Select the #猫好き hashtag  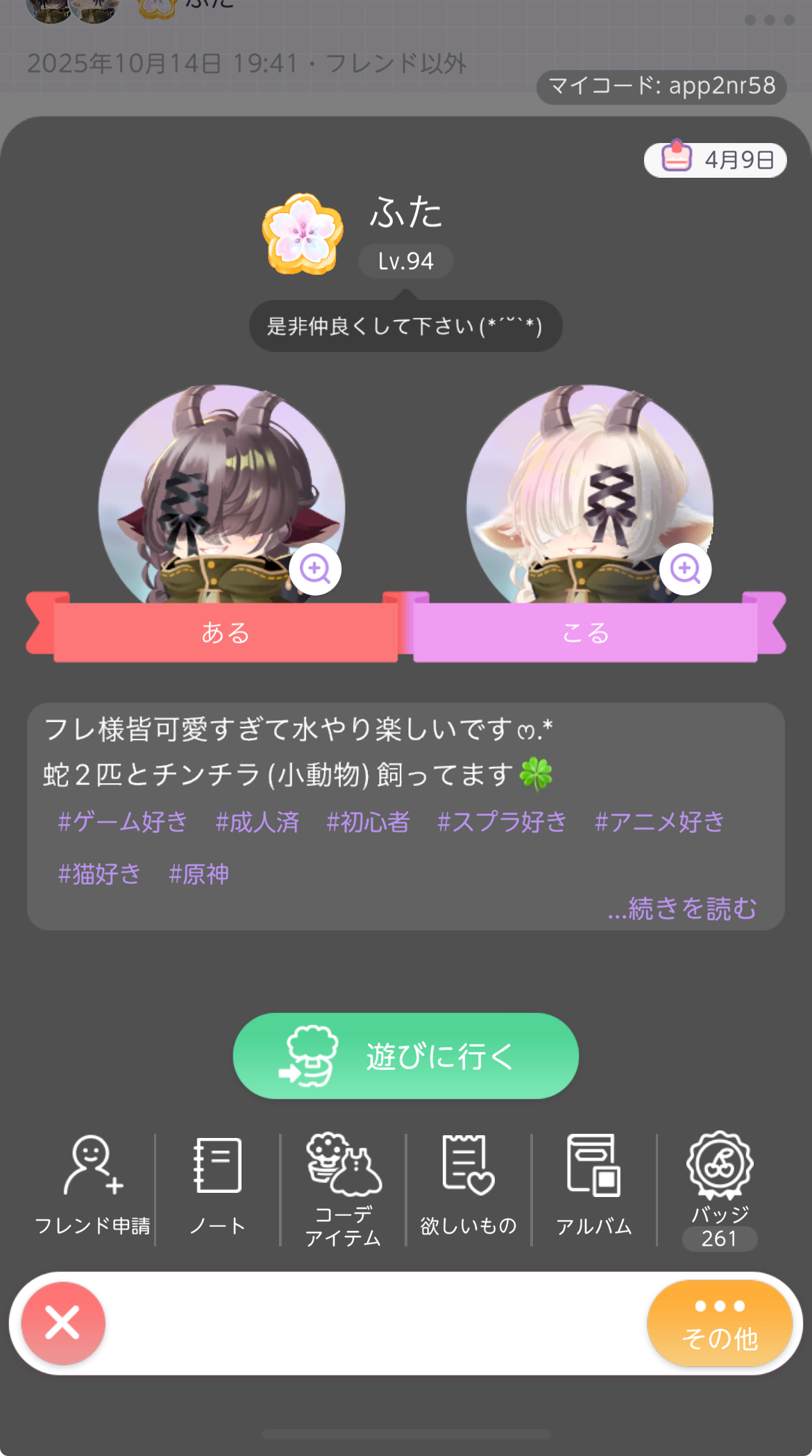99,874
